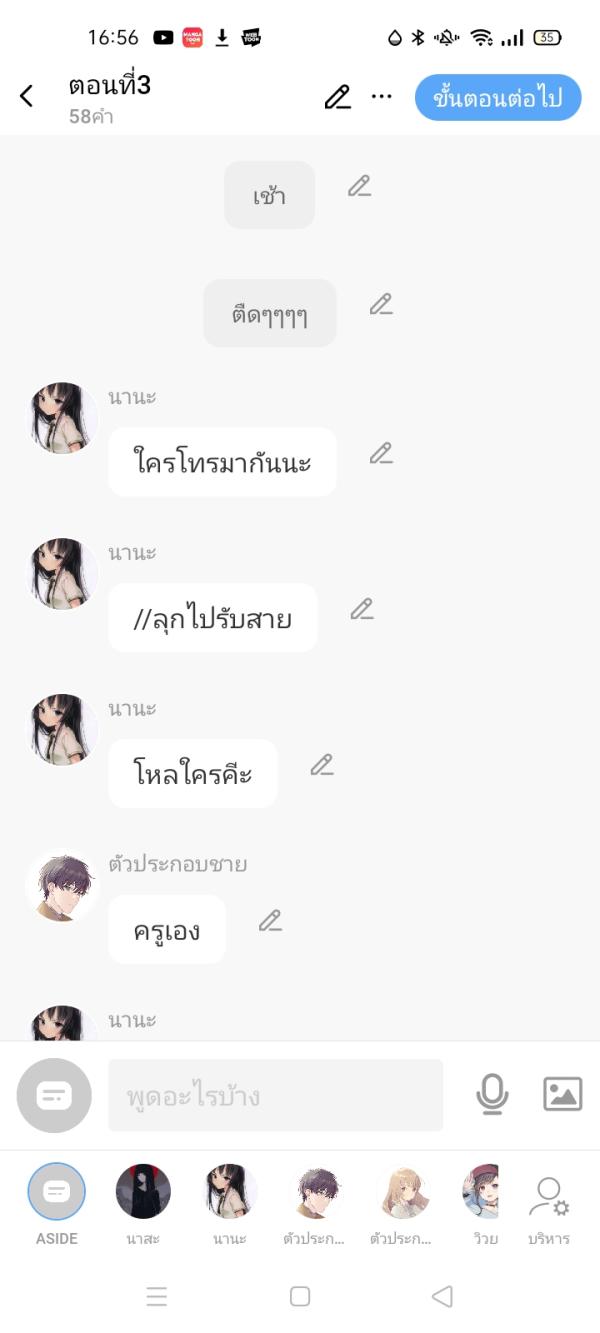Focus the พูดอะไรบ้าง text field

[x=275, y=1096]
